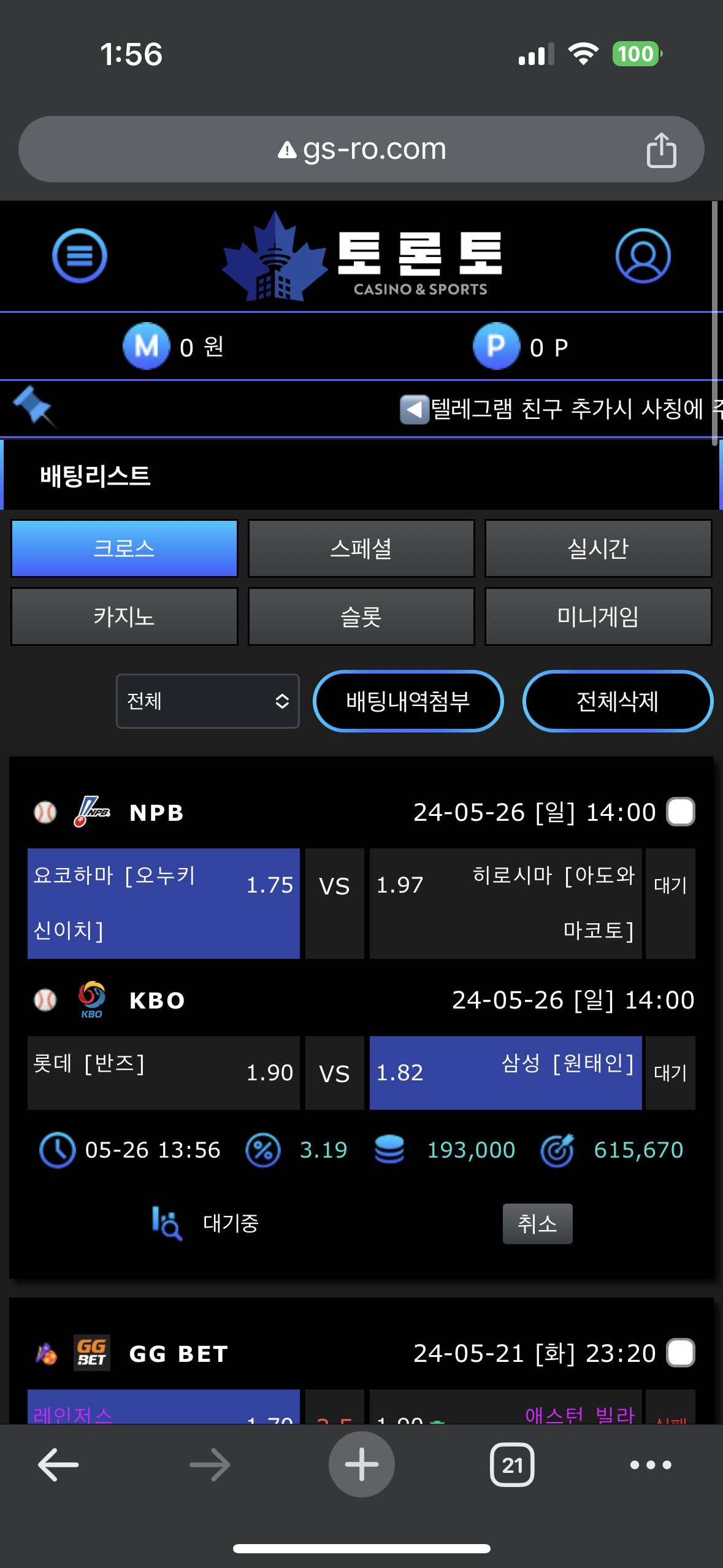
Task: Go back with the browser back arrow
Action: (58, 1465)
